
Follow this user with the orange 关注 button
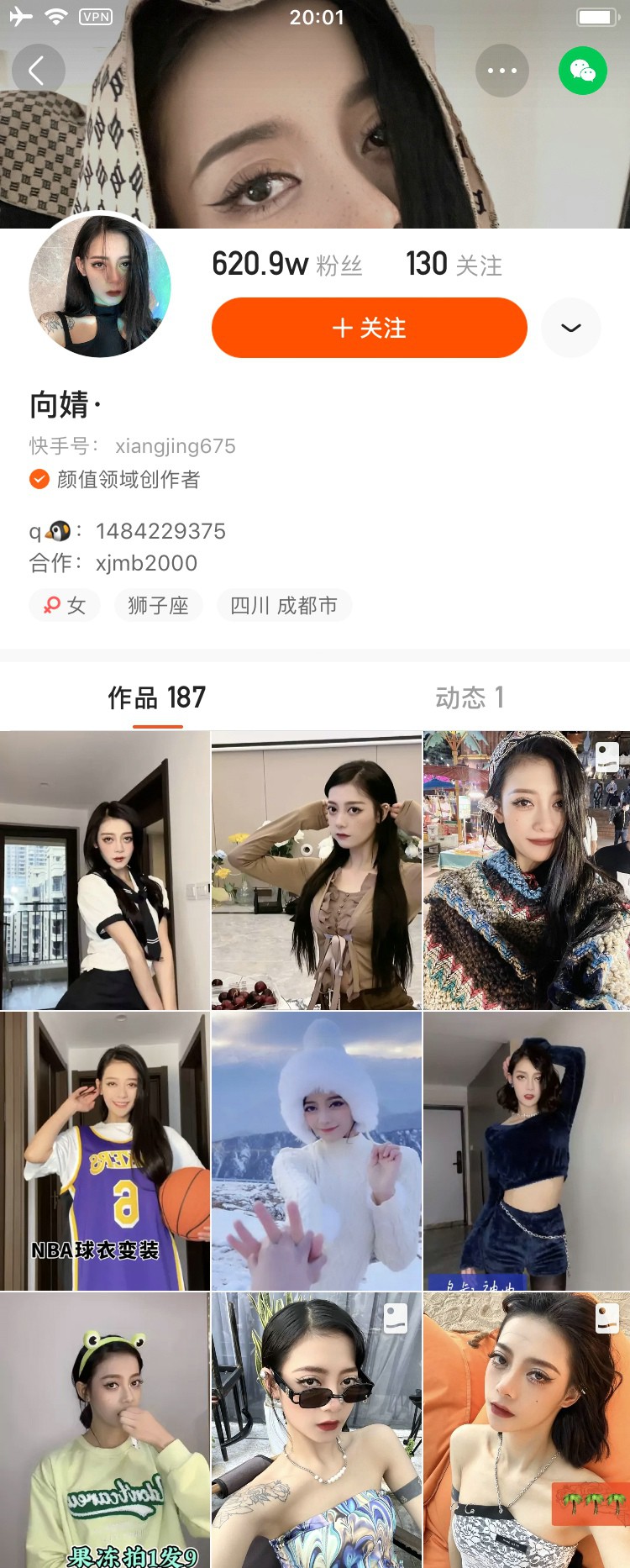[x=369, y=328]
